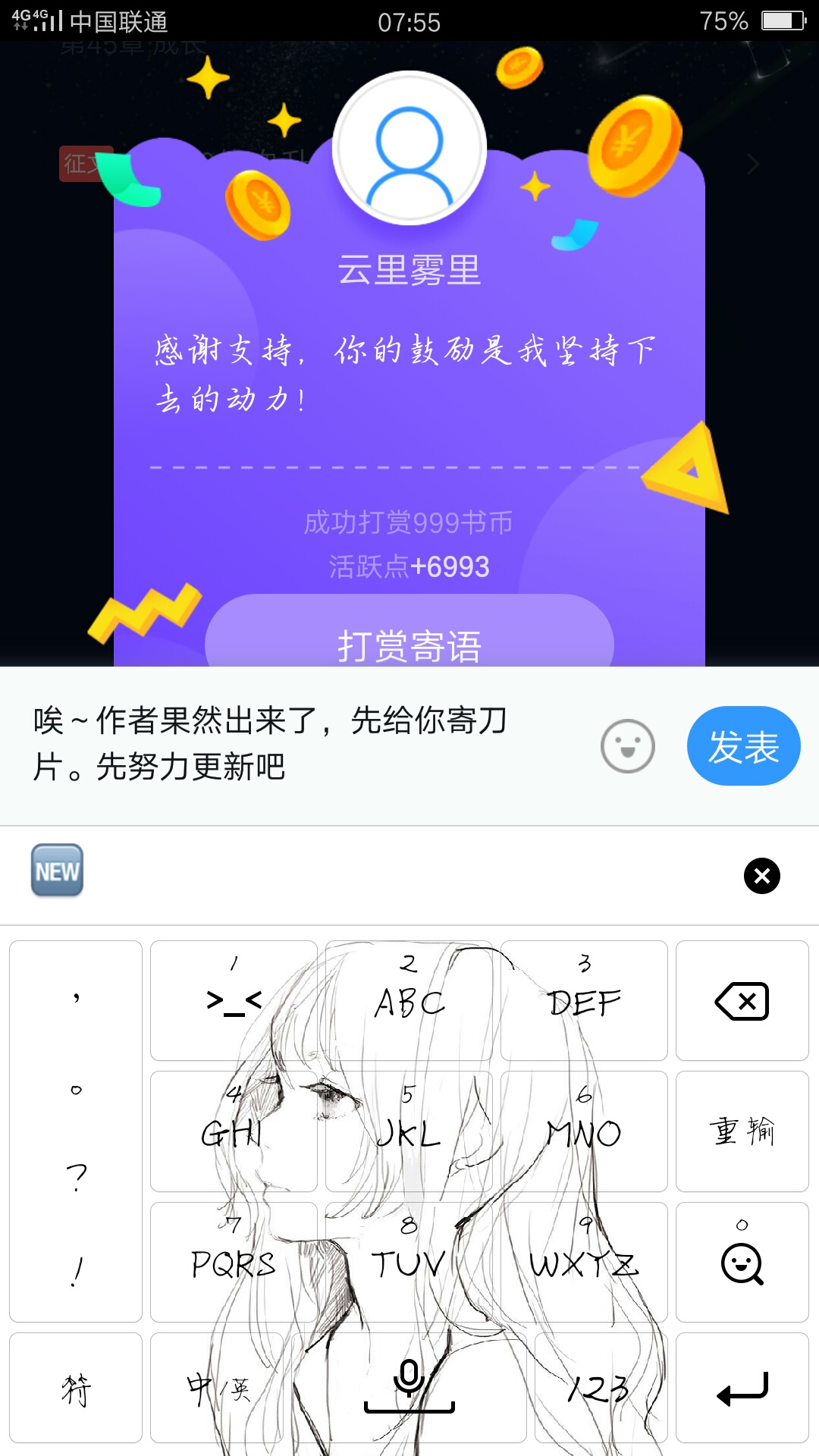Tap the ABC key
This screenshot has height=1456, width=819.
pyautogui.click(x=409, y=1001)
